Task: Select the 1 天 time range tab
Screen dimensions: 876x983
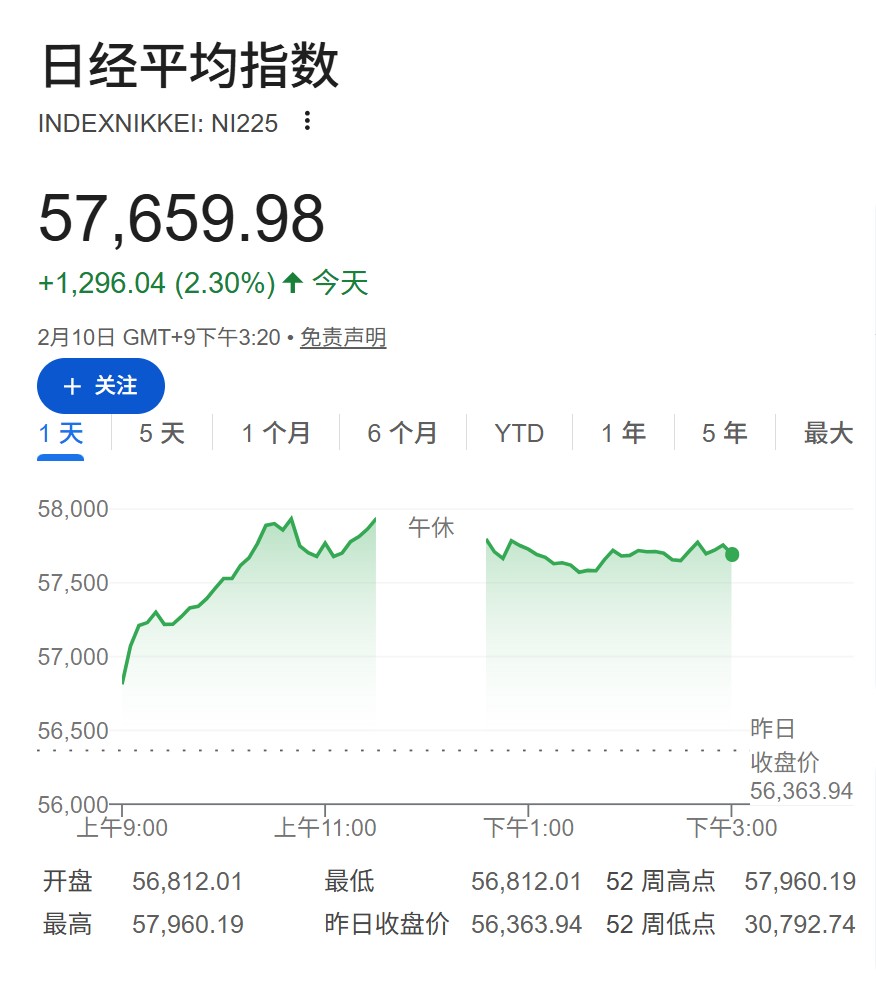Action: (61, 434)
